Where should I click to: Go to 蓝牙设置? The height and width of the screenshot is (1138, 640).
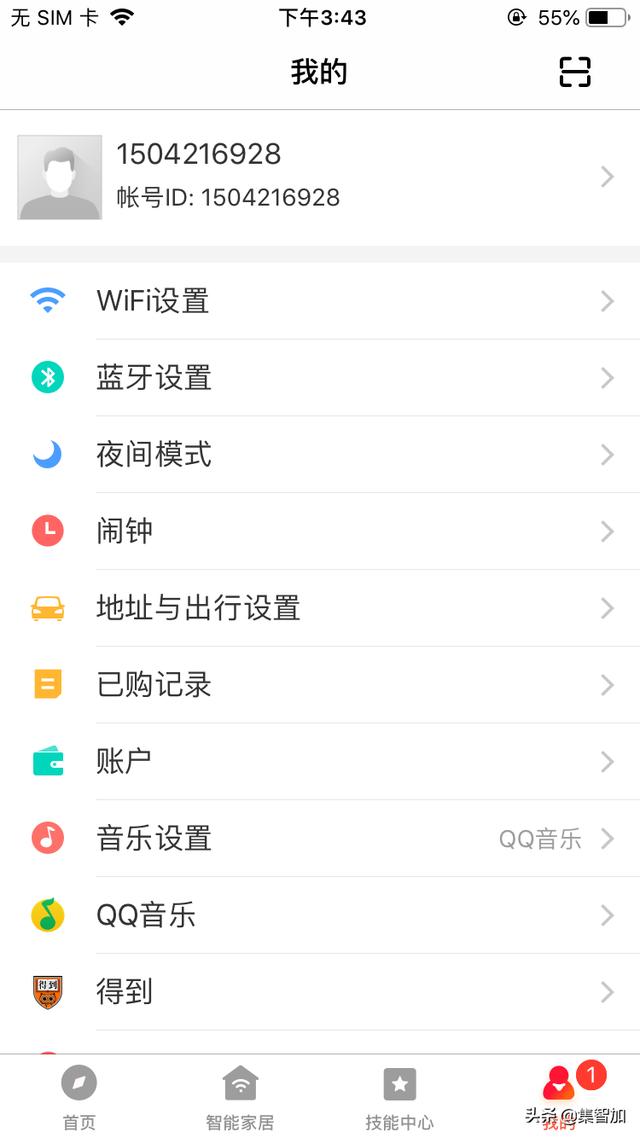click(320, 378)
